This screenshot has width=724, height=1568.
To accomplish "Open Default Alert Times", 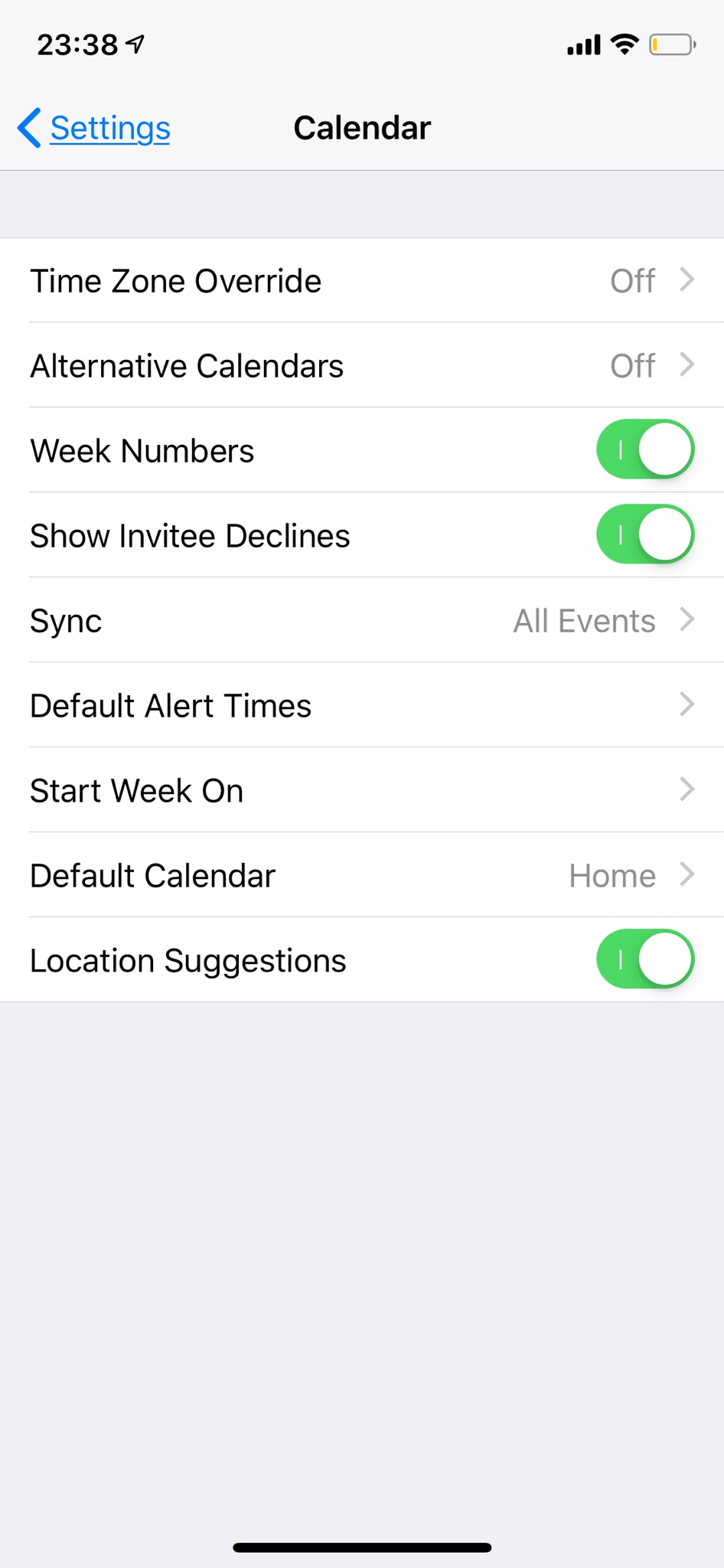I will [x=362, y=706].
